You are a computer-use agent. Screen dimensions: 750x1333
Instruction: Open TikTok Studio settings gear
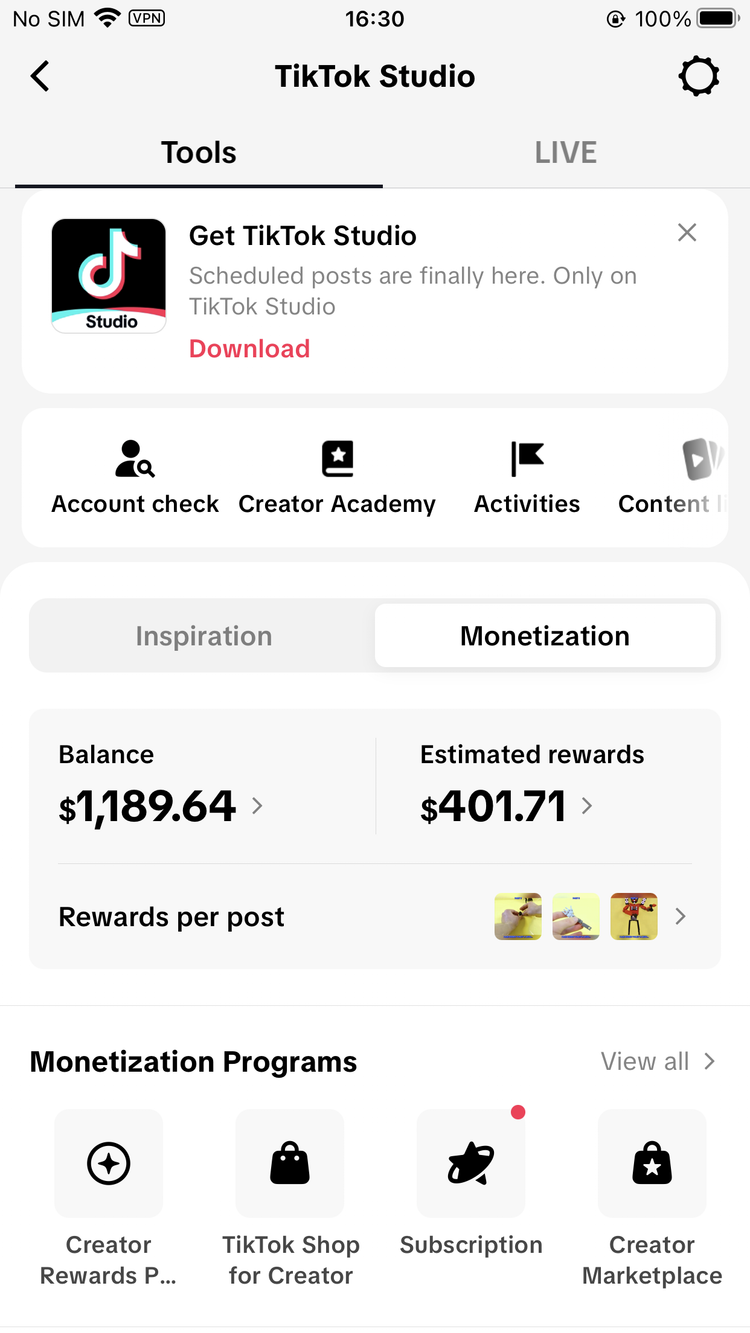[699, 76]
